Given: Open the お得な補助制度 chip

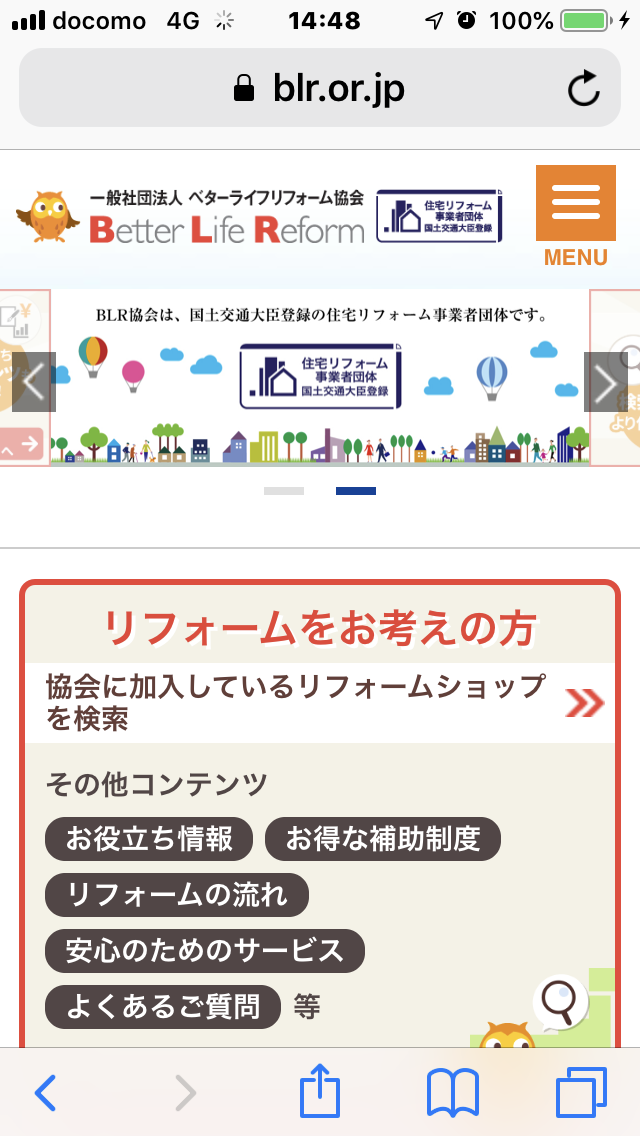Looking at the screenshot, I should pyautogui.click(x=383, y=839).
